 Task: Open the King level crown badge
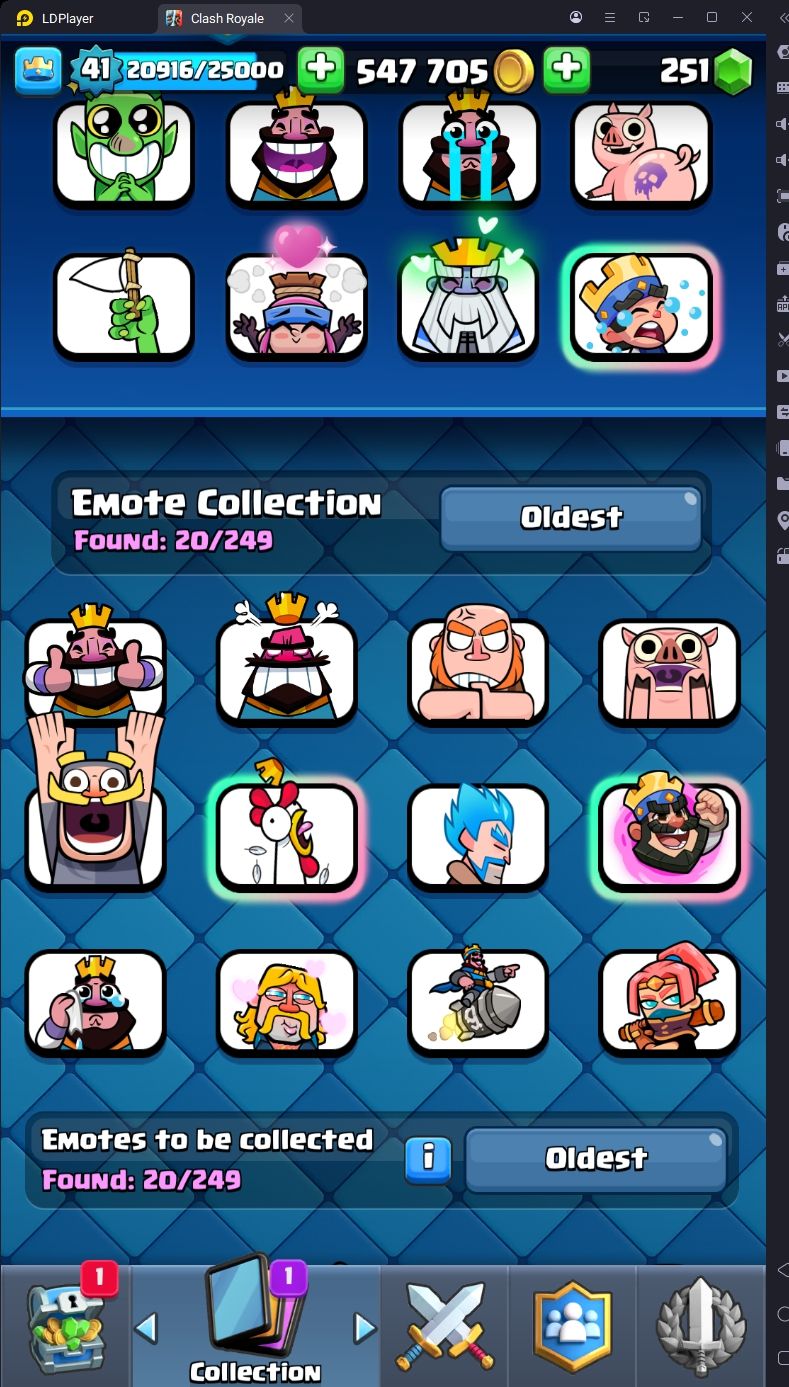[x=38, y=70]
